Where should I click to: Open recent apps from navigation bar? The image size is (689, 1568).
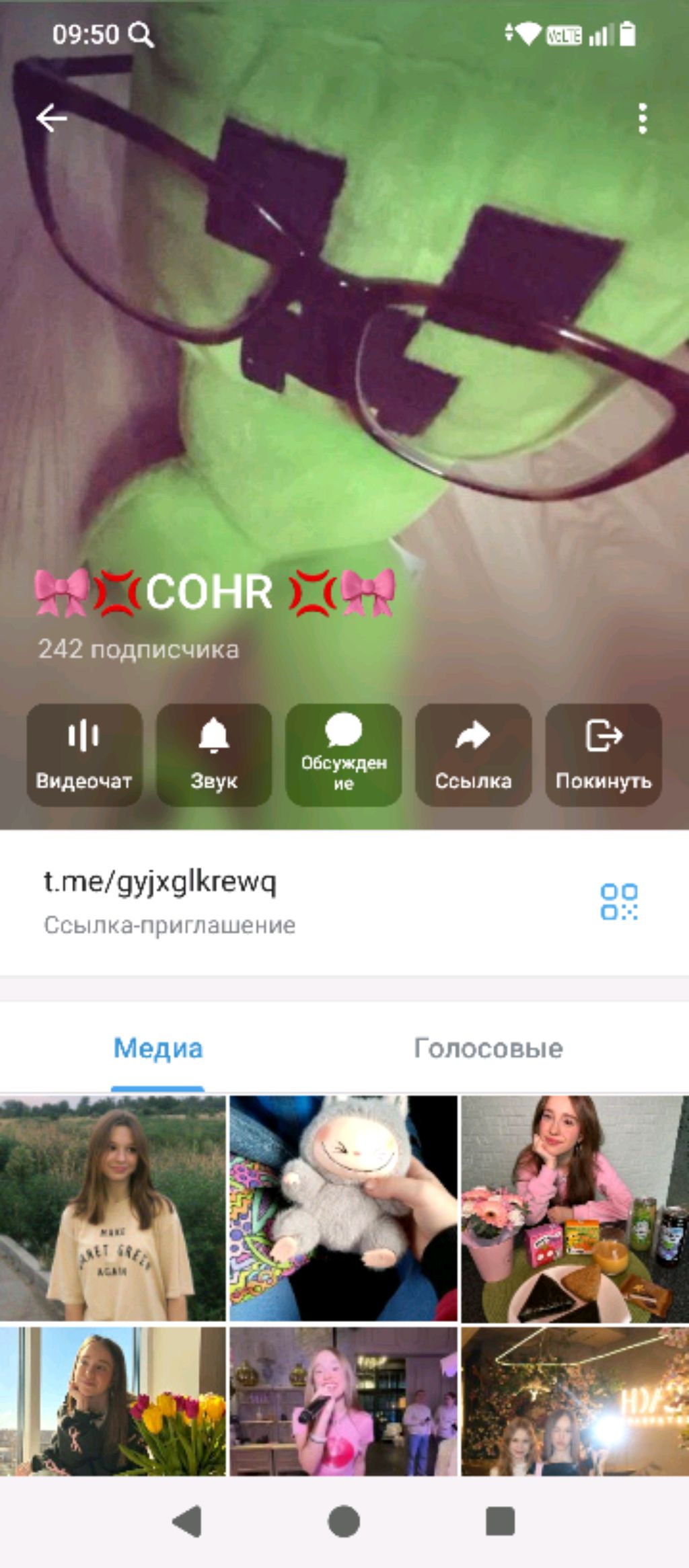pos(500,1521)
